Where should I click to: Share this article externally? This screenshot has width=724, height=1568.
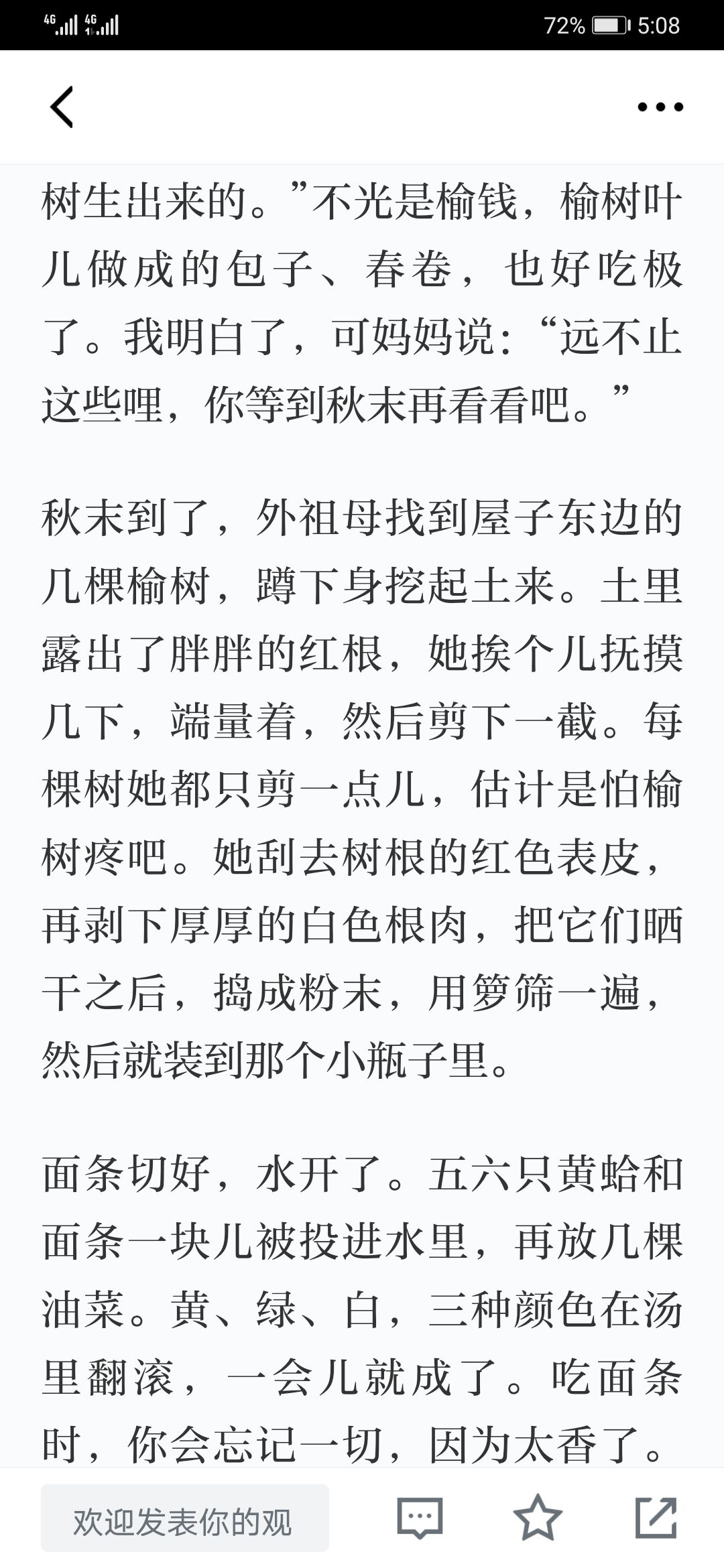tap(656, 1517)
